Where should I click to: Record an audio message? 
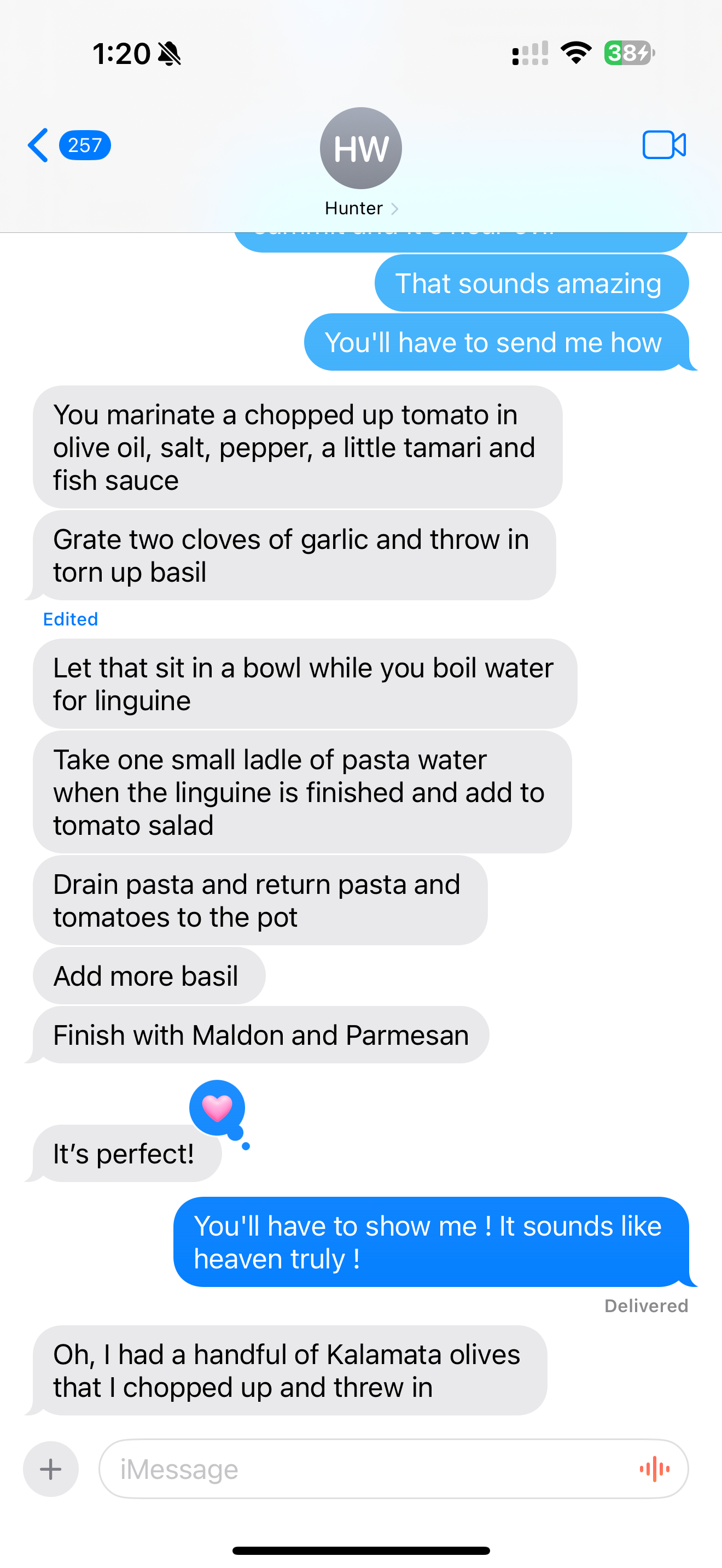click(x=655, y=1470)
